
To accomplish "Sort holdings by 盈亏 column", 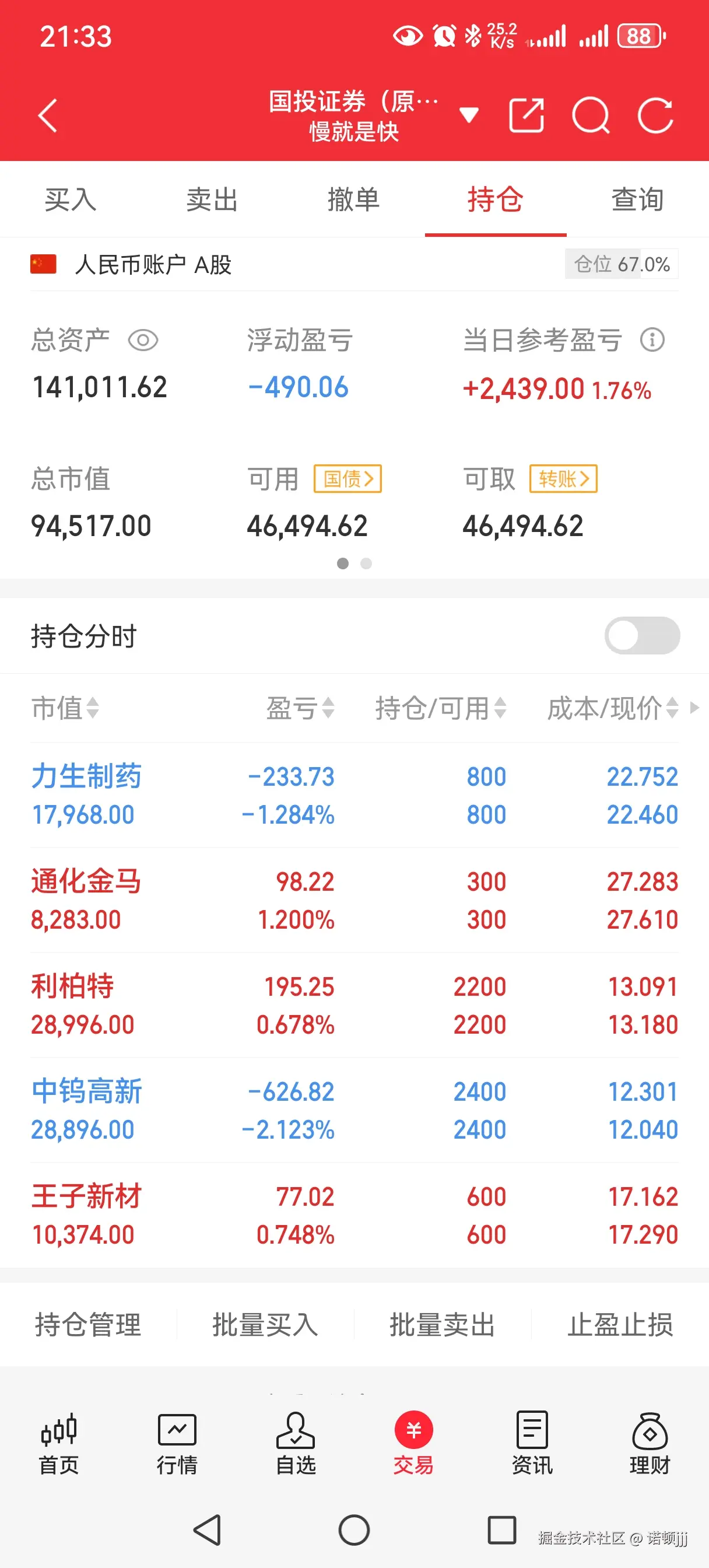I will coord(300,708).
